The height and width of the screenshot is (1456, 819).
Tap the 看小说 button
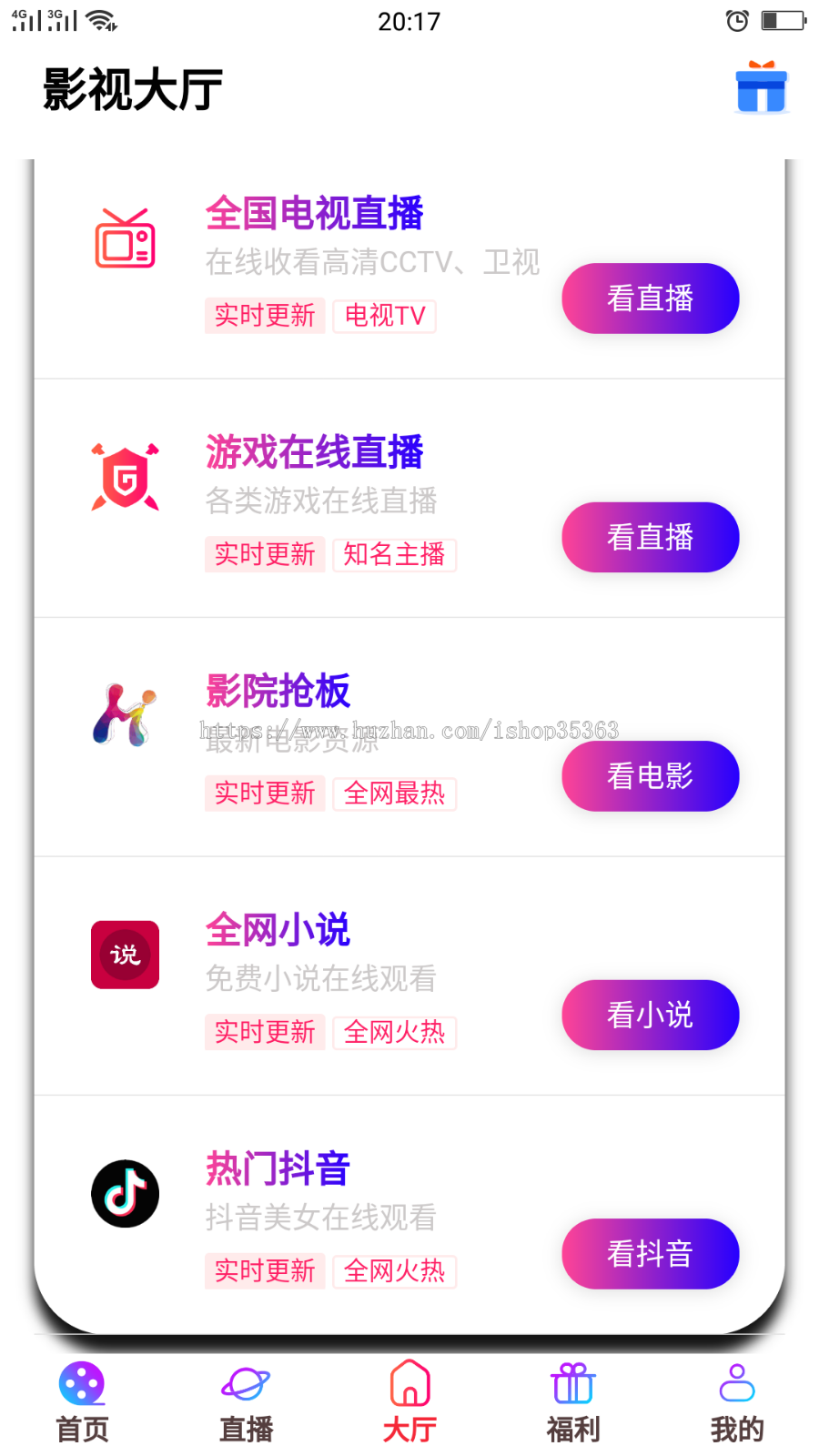tap(650, 1016)
